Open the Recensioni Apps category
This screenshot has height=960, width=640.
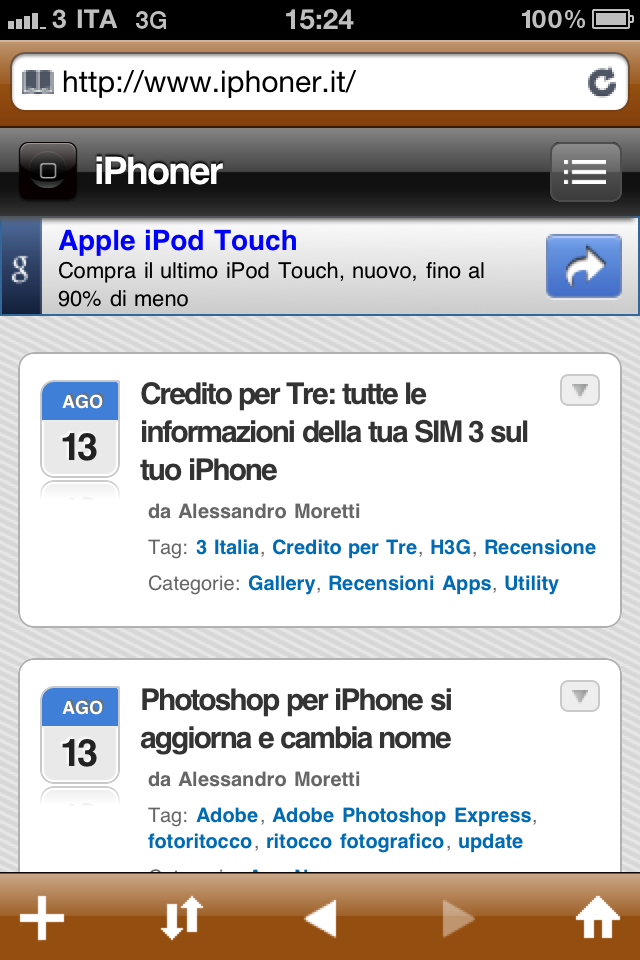pos(410,583)
